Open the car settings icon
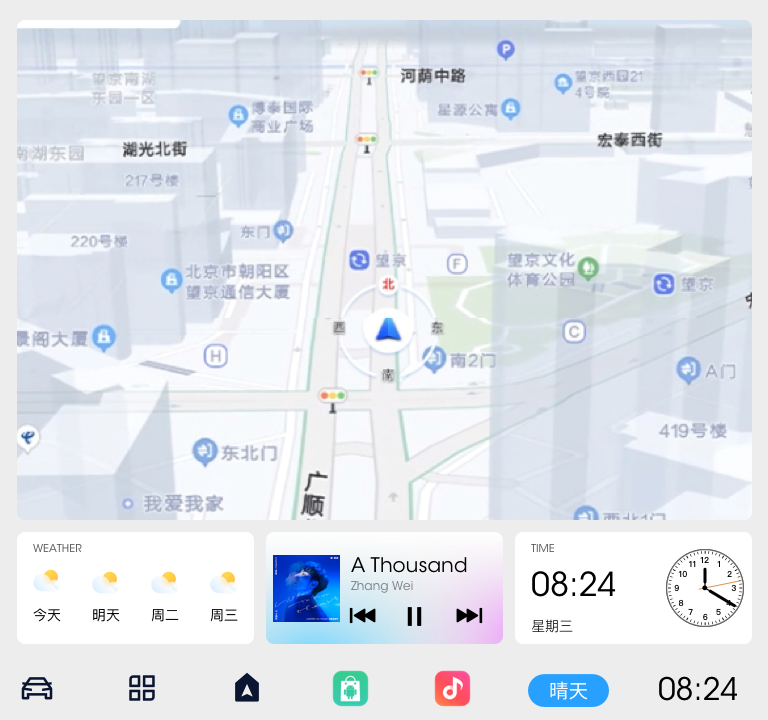Viewport: 768px width, 720px height. 37,688
